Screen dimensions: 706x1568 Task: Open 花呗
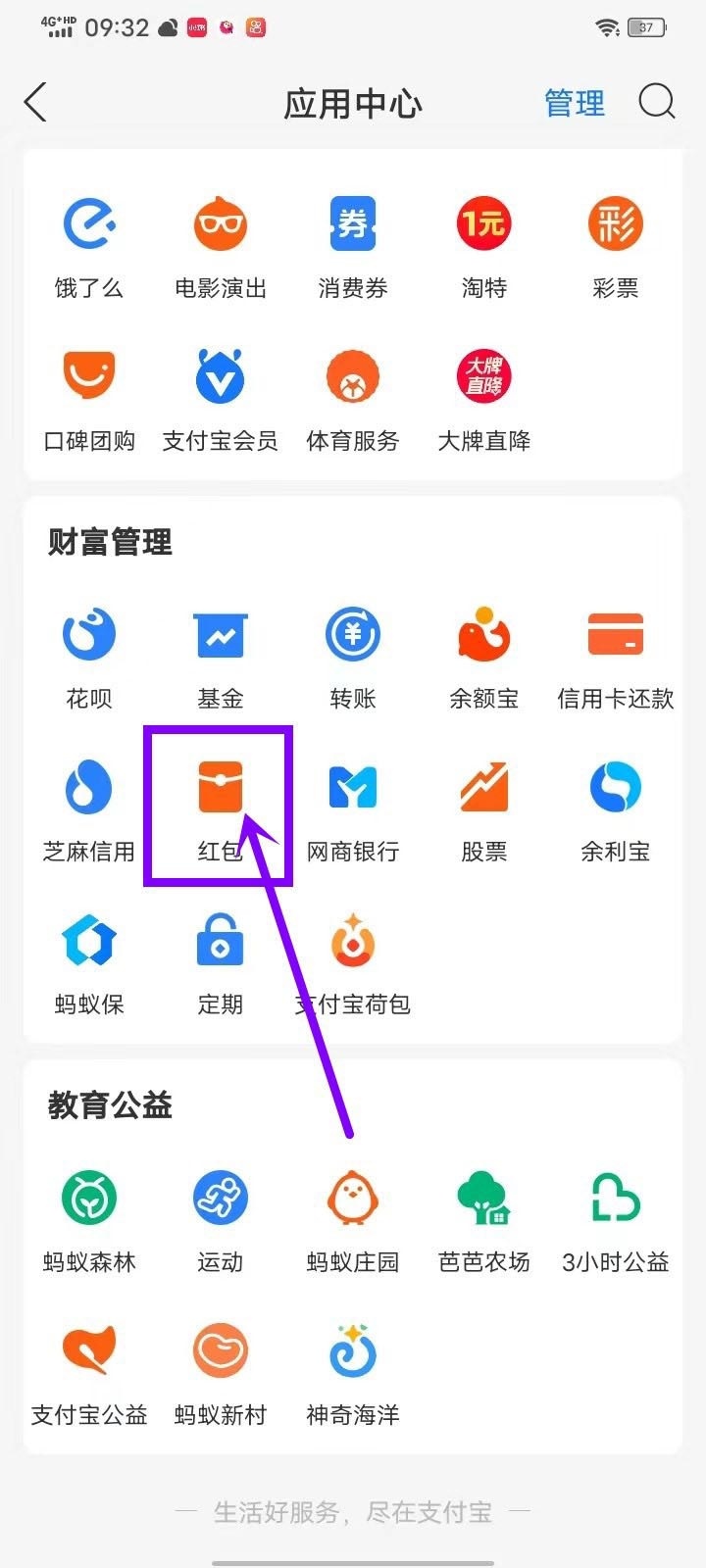tap(89, 655)
